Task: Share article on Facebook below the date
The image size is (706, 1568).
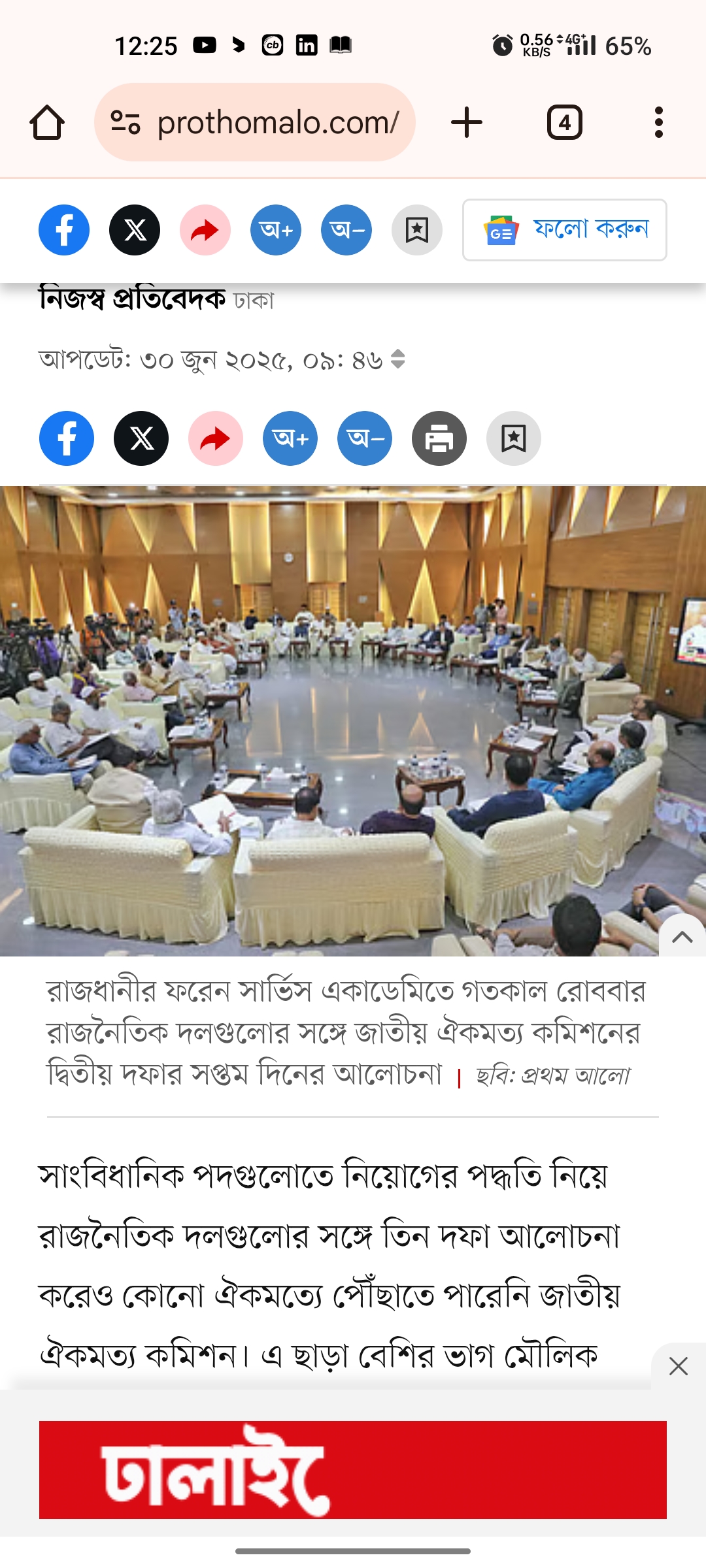Action: point(67,438)
